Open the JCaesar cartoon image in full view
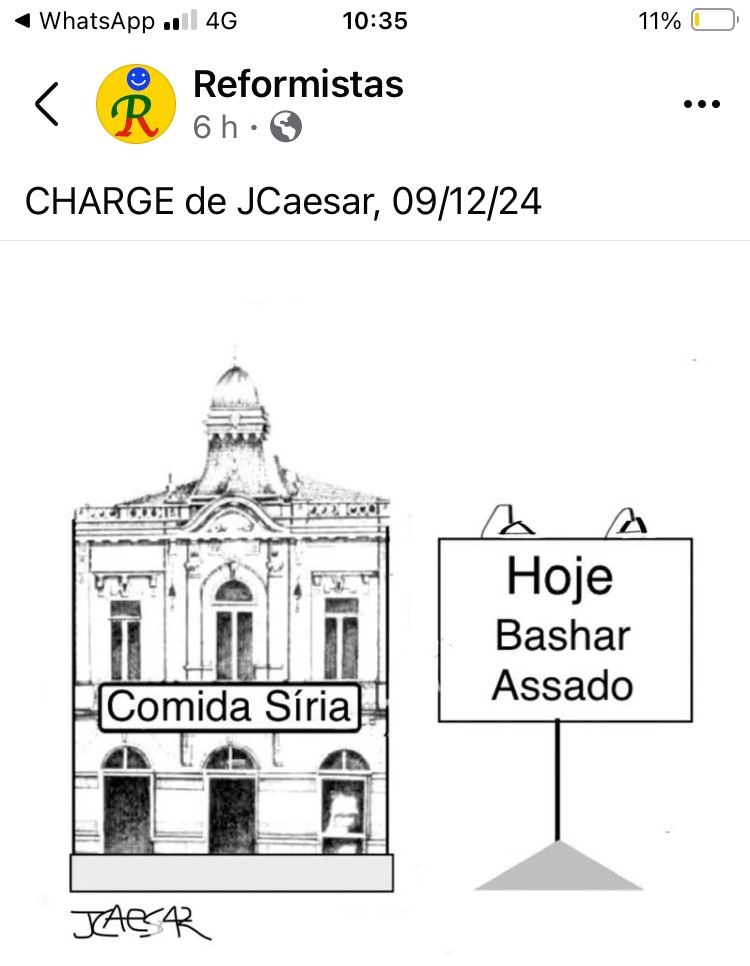750x966 pixels. tap(375, 620)
